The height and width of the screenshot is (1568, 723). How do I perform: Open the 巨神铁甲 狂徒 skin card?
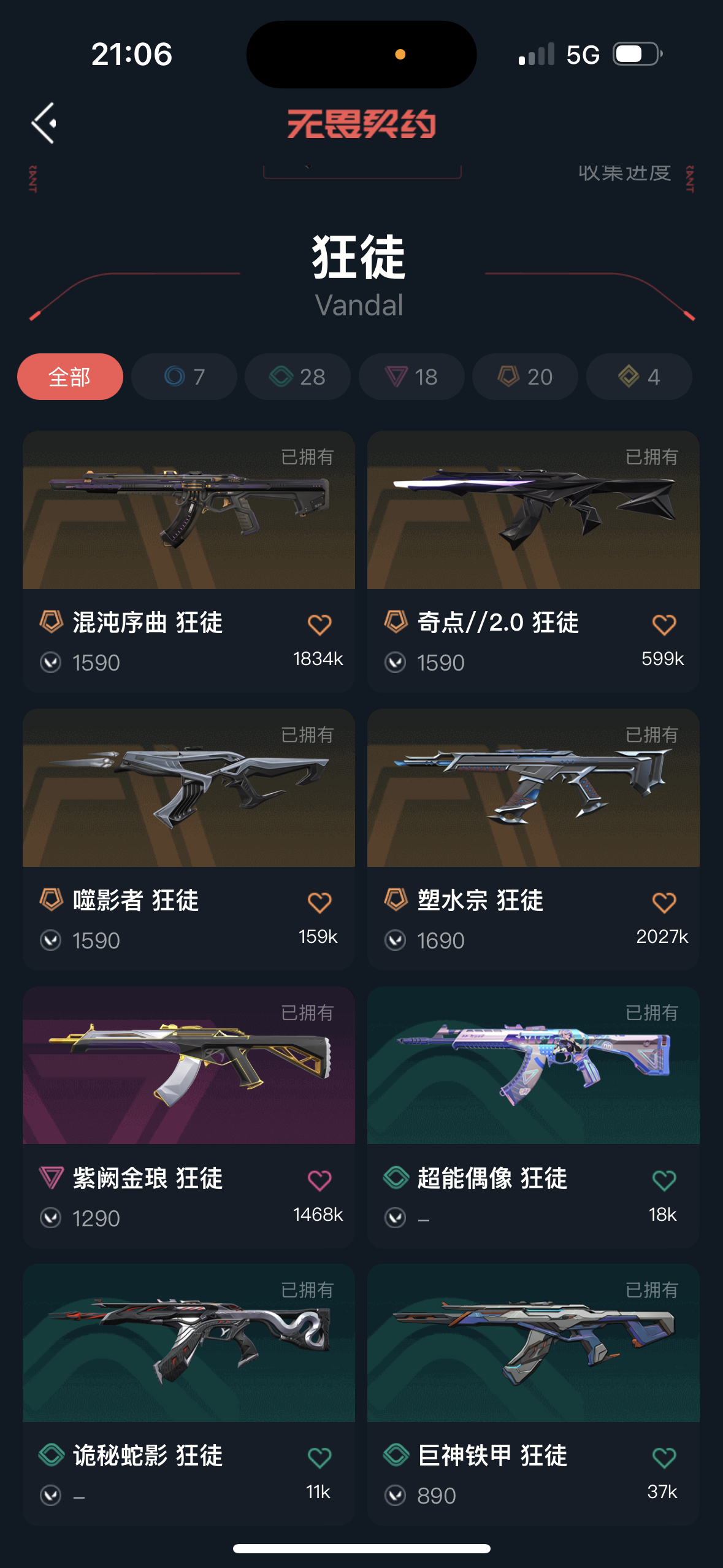(534, 1343)
